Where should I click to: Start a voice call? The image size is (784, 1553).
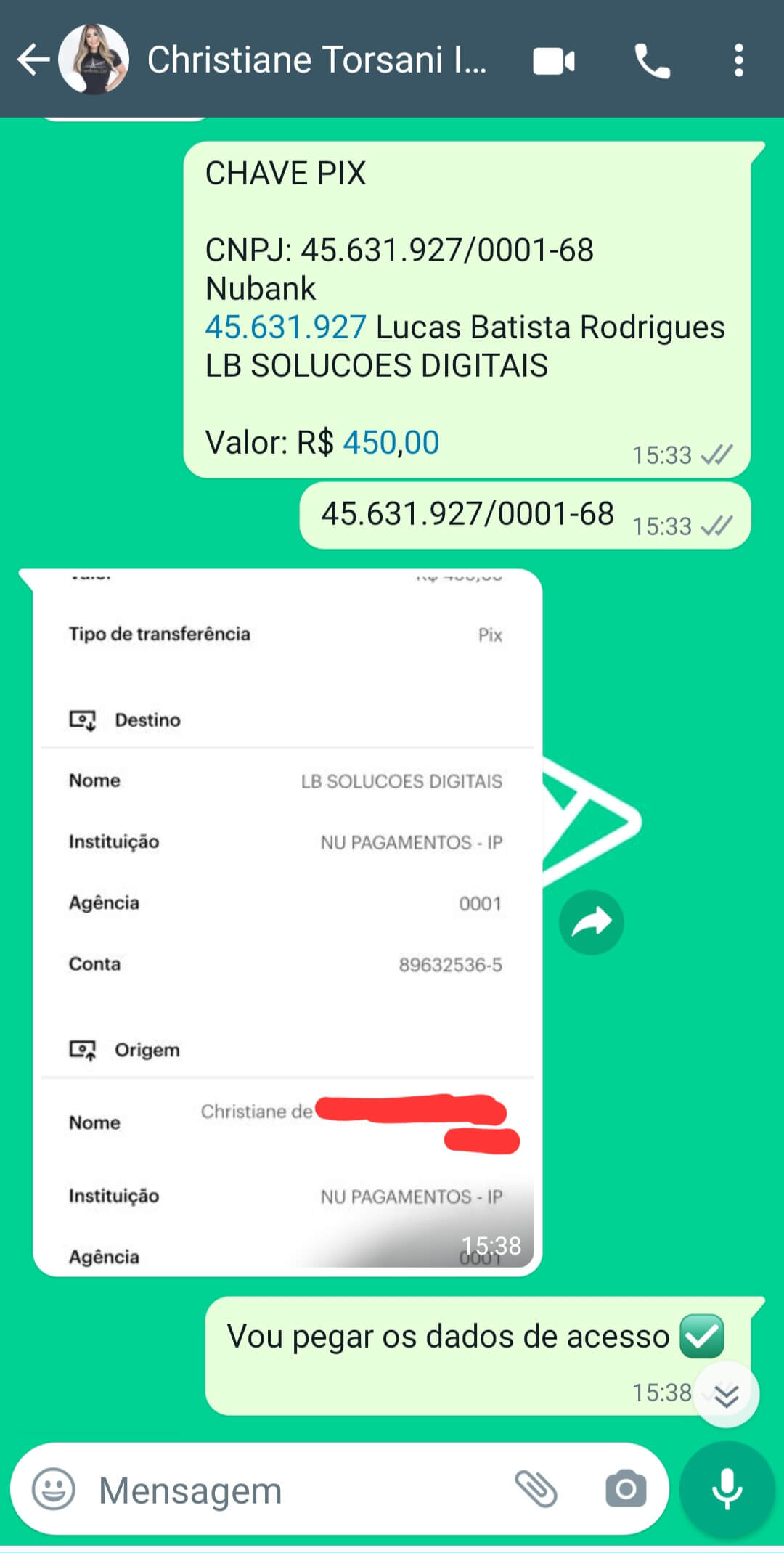coord(652,61)
